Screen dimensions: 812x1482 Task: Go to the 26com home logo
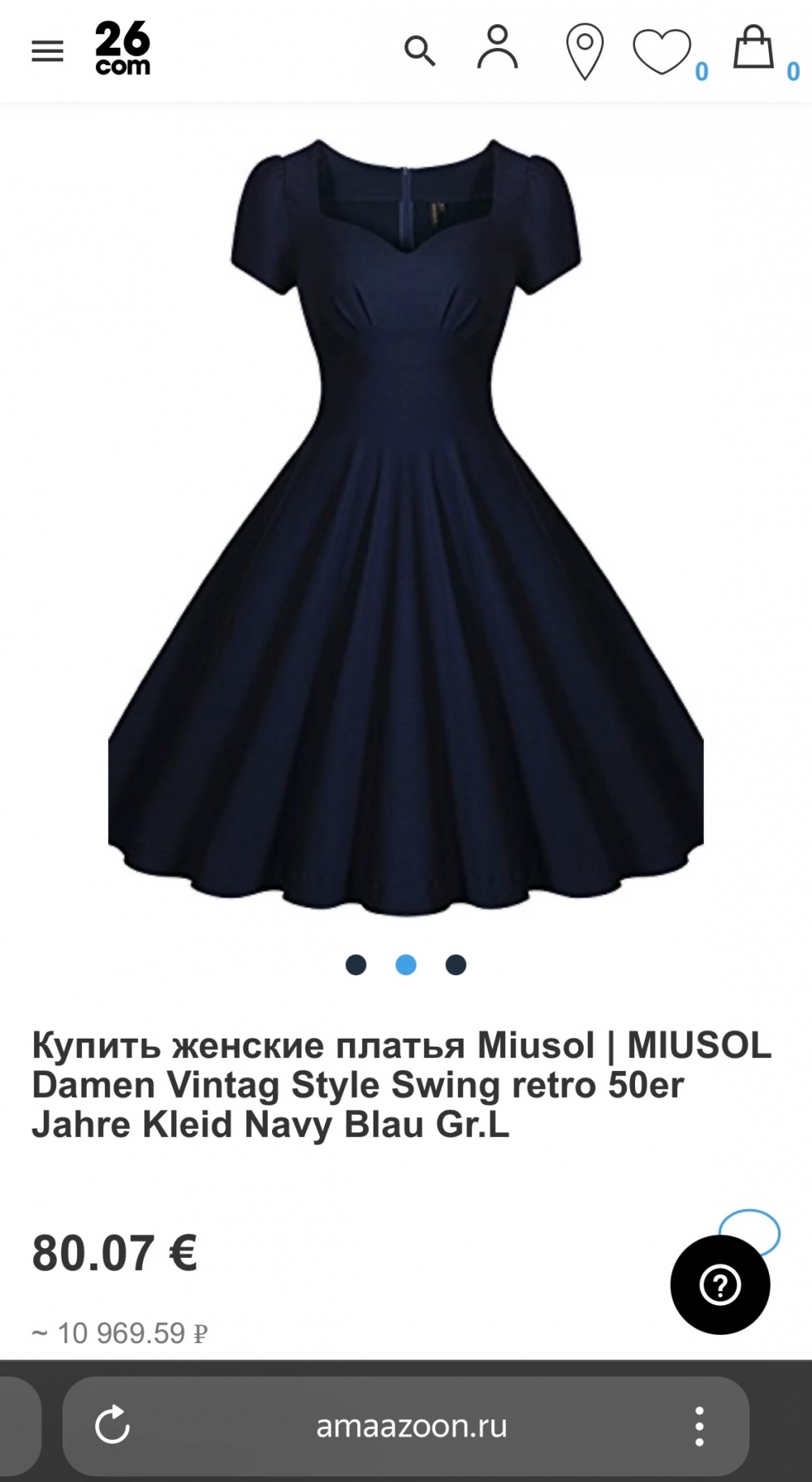(123, 49)
